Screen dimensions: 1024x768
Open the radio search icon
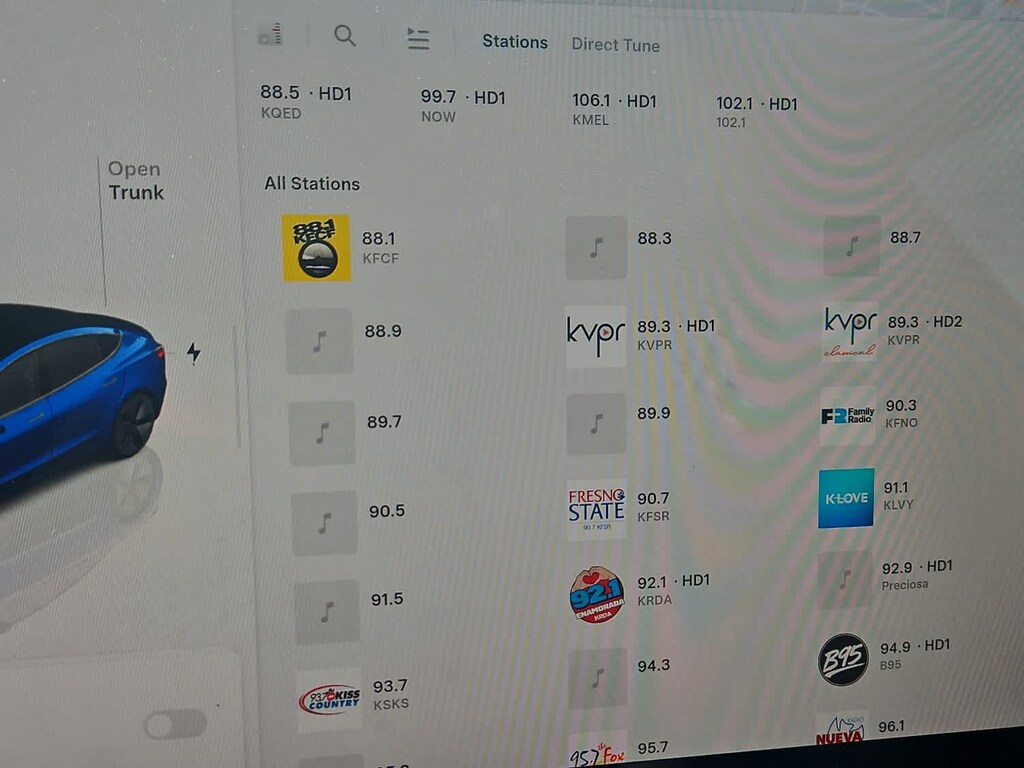(345, 36)
